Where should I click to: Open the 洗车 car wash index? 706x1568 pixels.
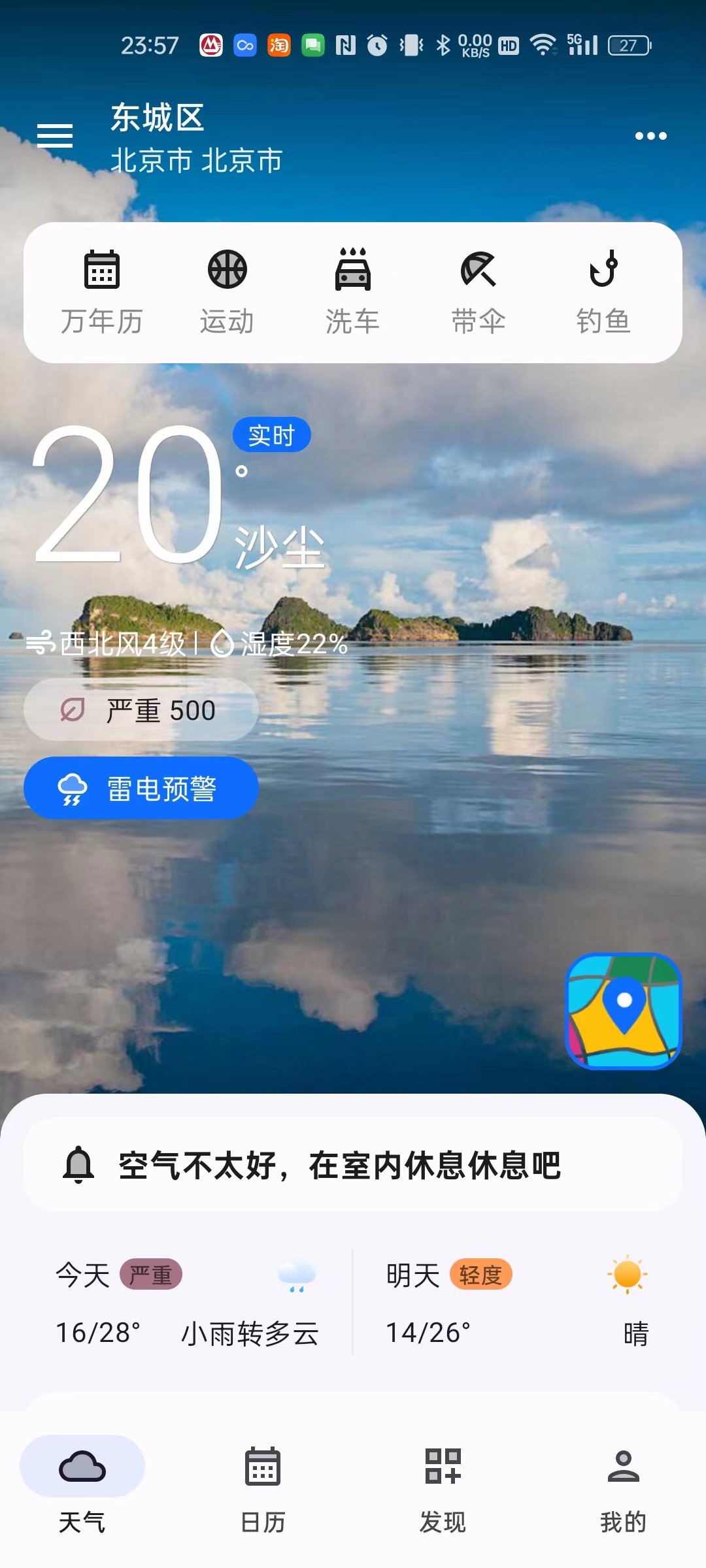click(352, 292)
